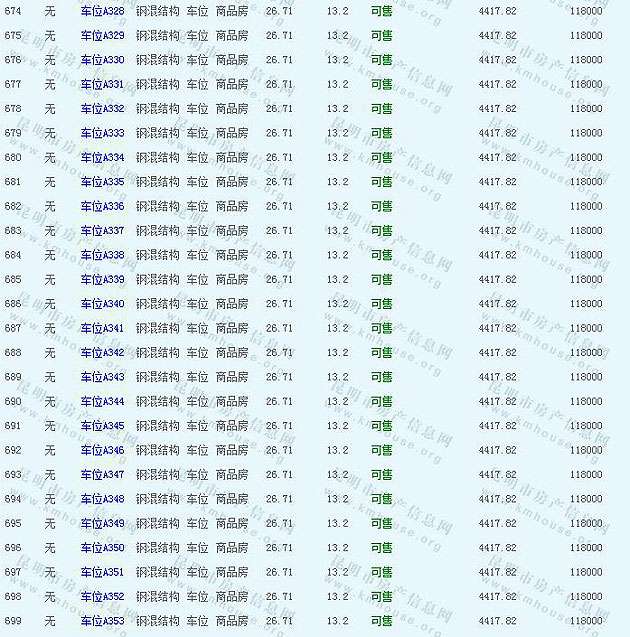
Task: Open parking unit 车位A345
Action: [102, 426]
